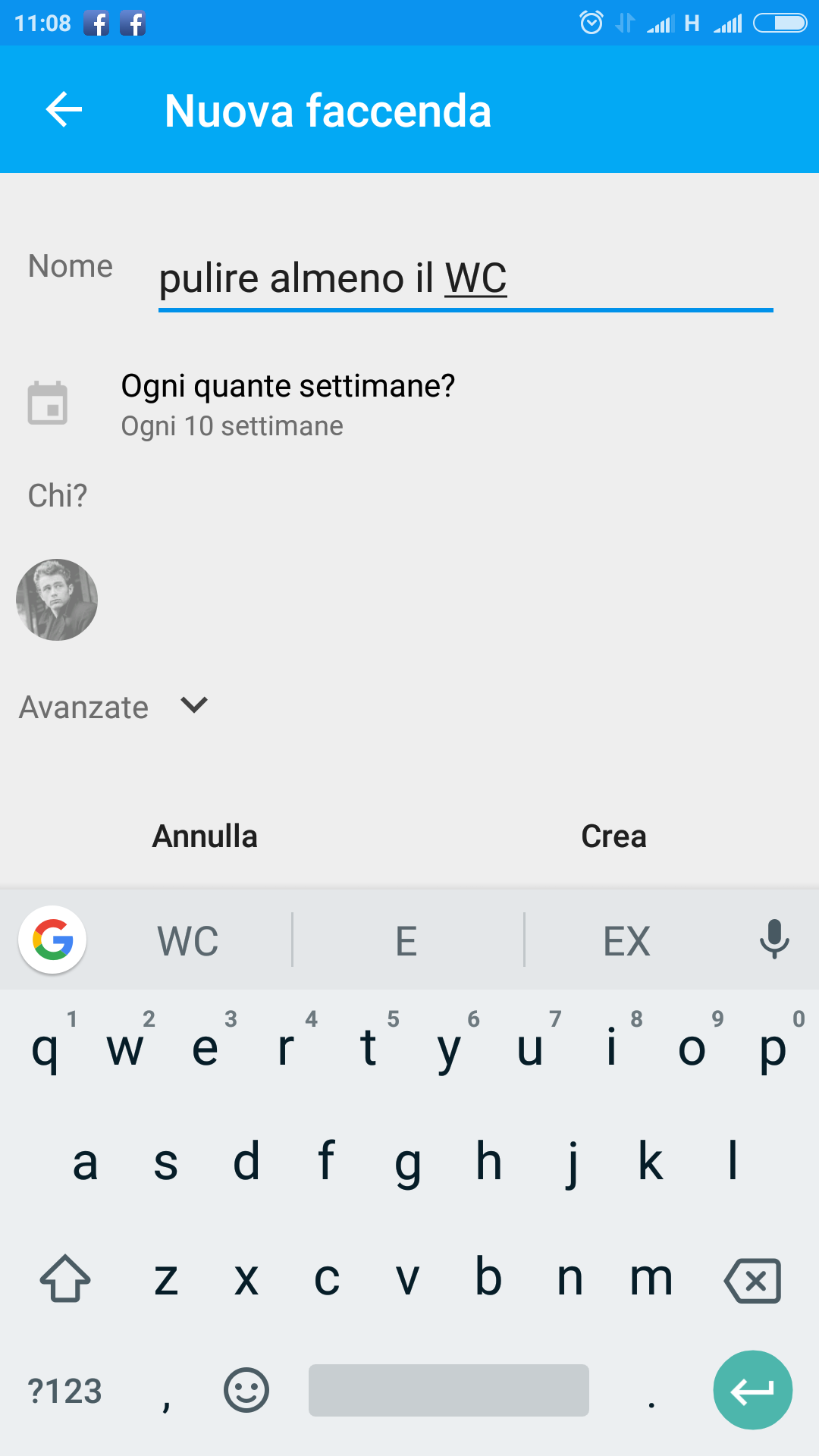Viewport: 819px width, 1456px height.
Task: Choose the 'EX' keyboard suggestion
Action: [626, 941]
